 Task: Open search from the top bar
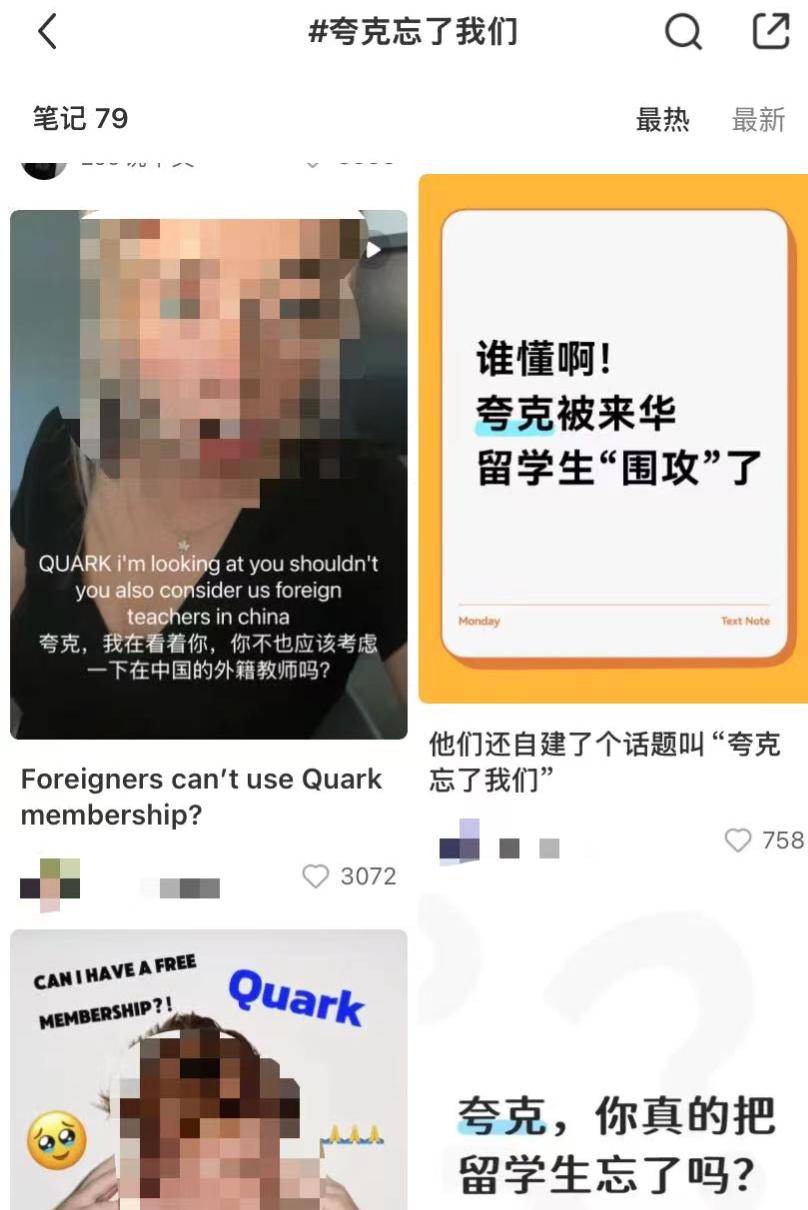pyautogui.click(x=683, y=33)
